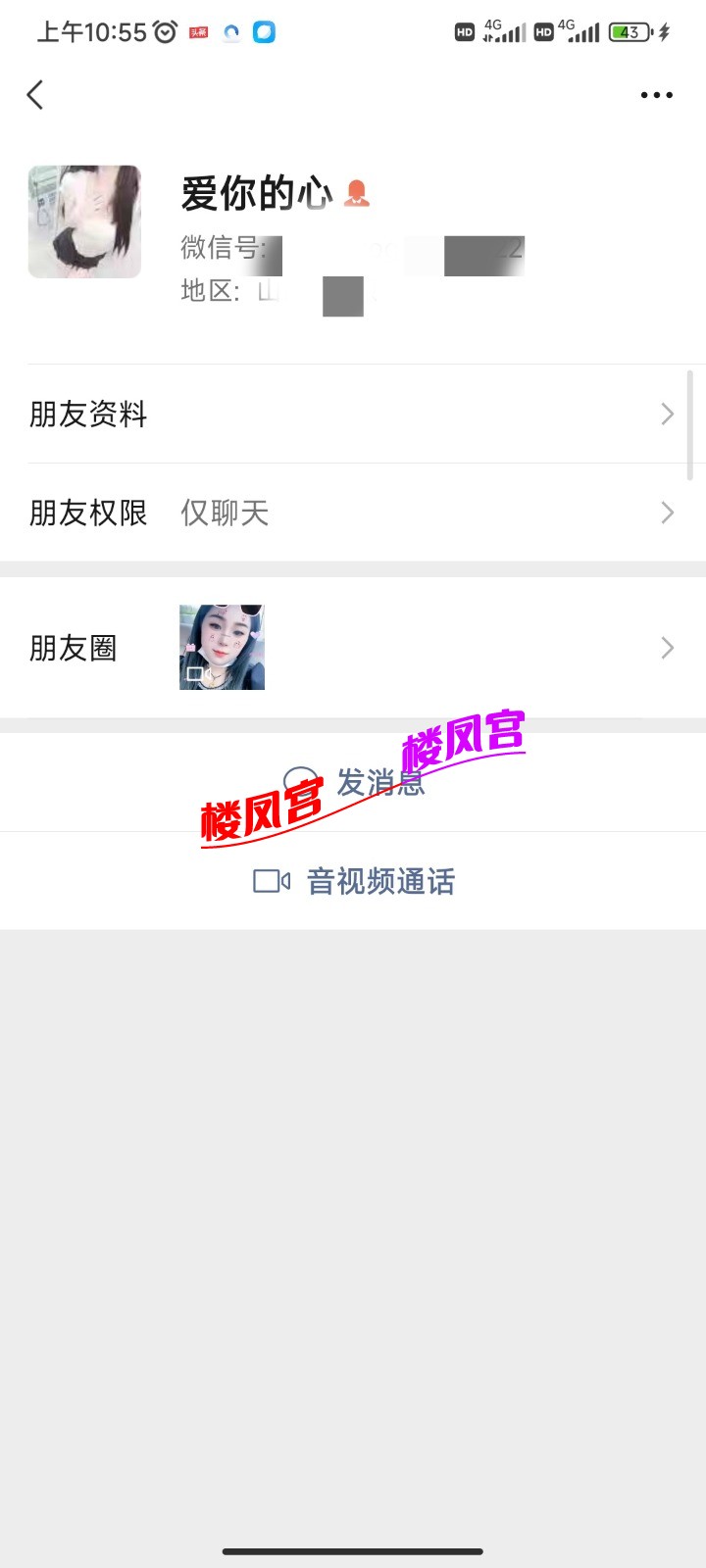This screenshot has height=1568, width=706.
Task: Go back using the top-left arrow
Action: (35, 95)
